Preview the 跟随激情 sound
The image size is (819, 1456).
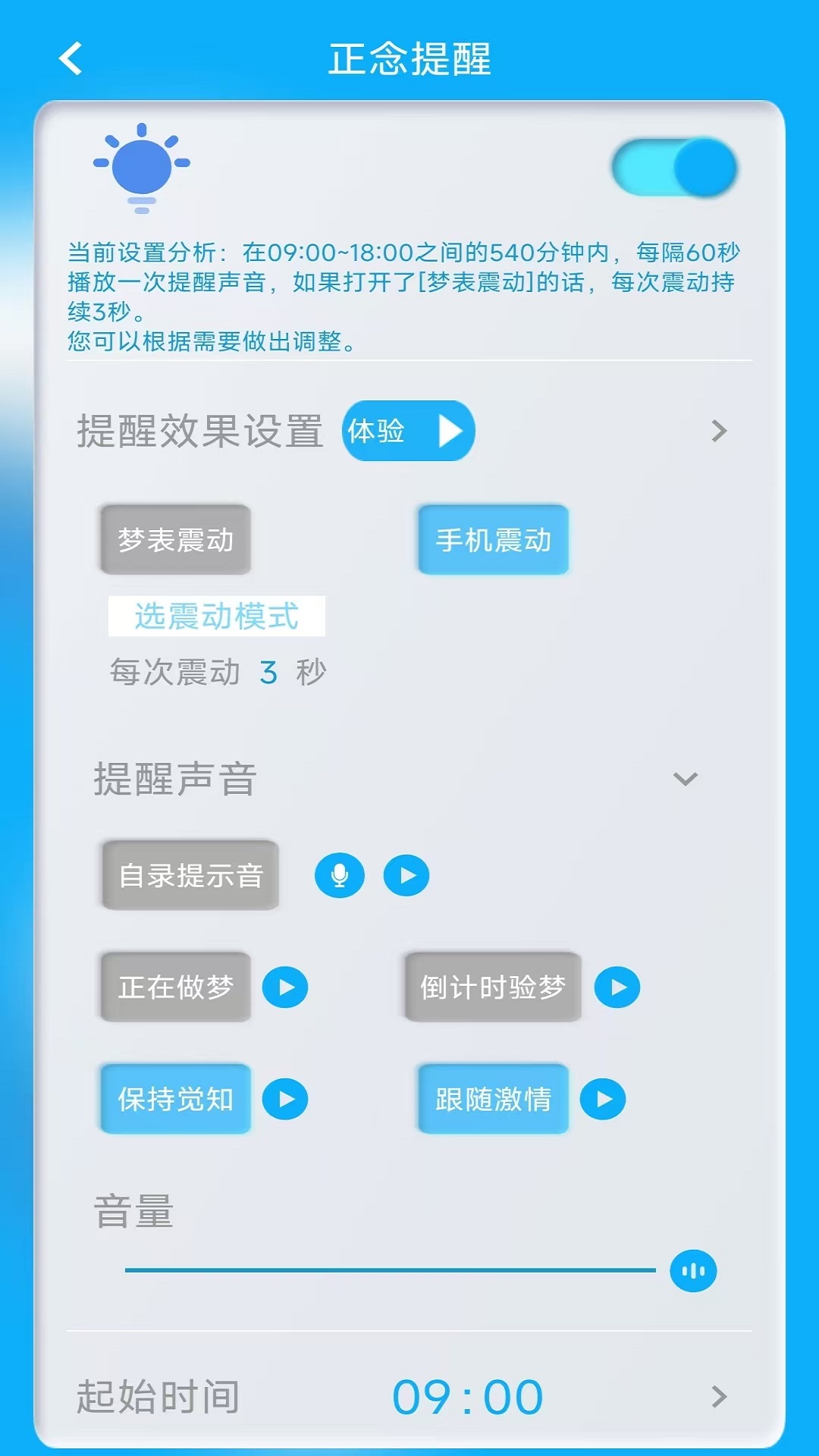coord(603,1099)
